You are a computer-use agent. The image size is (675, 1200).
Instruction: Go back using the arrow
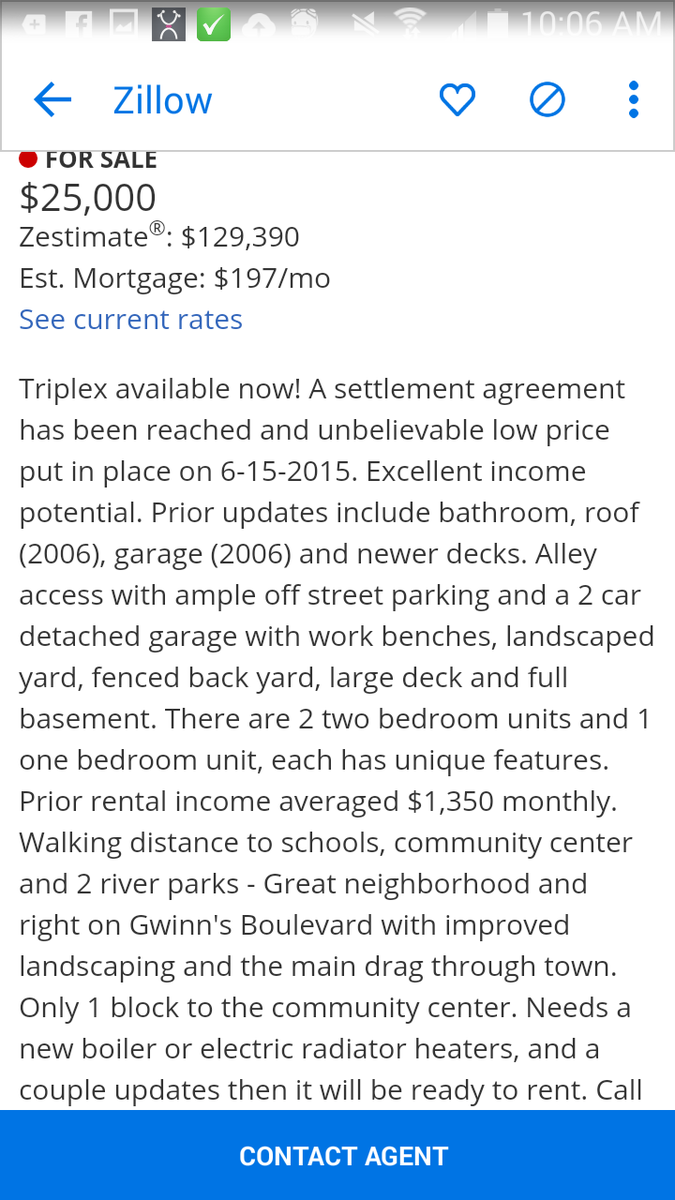coord(52,100)
